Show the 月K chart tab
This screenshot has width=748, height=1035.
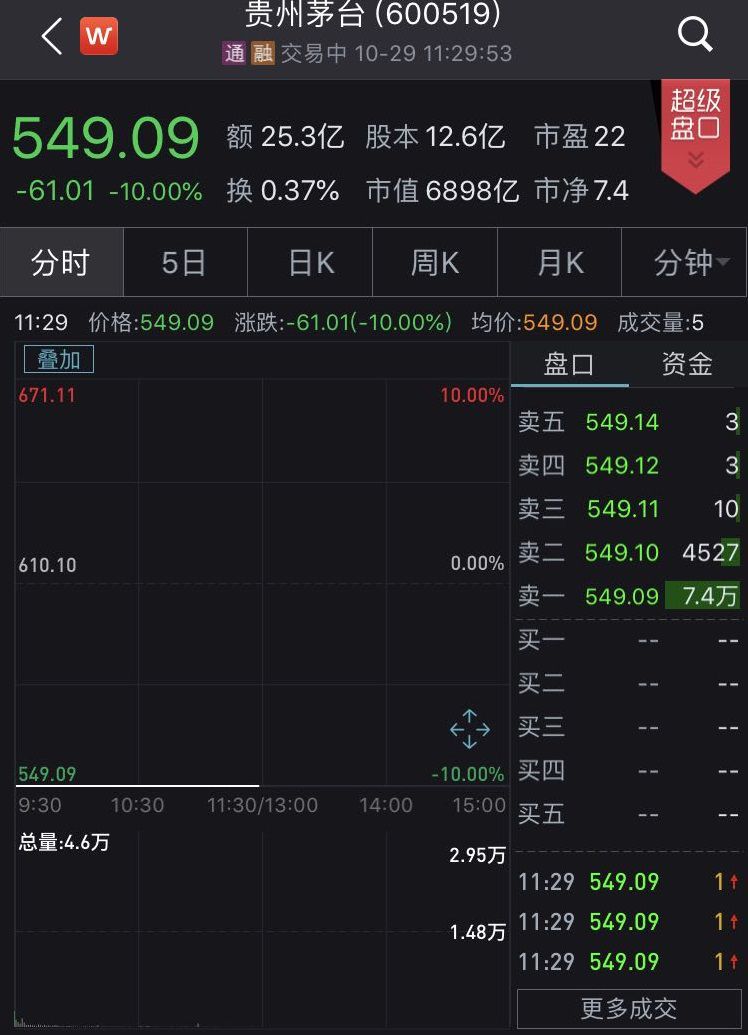560,263
